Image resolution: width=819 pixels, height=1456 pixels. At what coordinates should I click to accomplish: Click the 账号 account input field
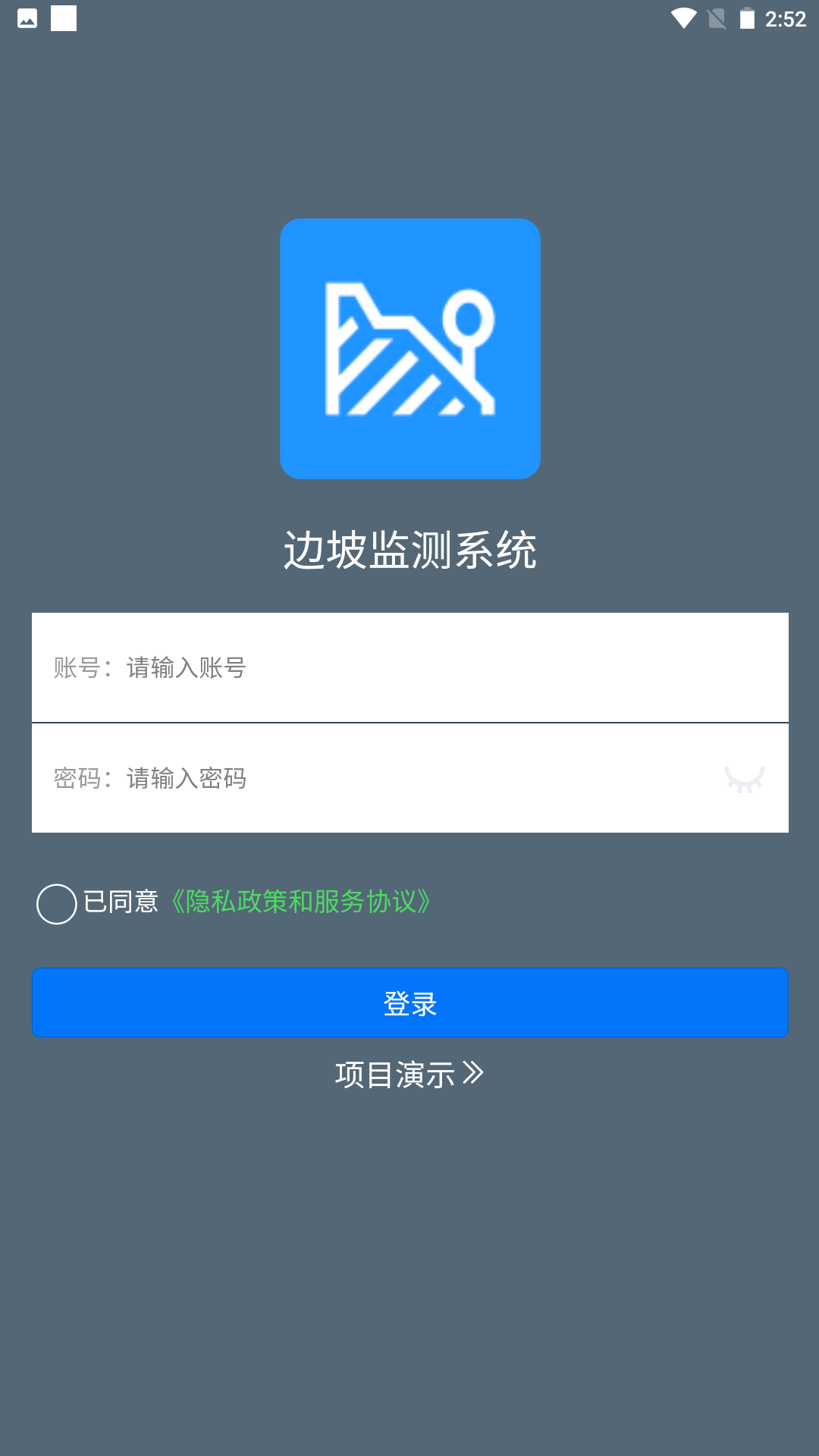click(410, 668)
